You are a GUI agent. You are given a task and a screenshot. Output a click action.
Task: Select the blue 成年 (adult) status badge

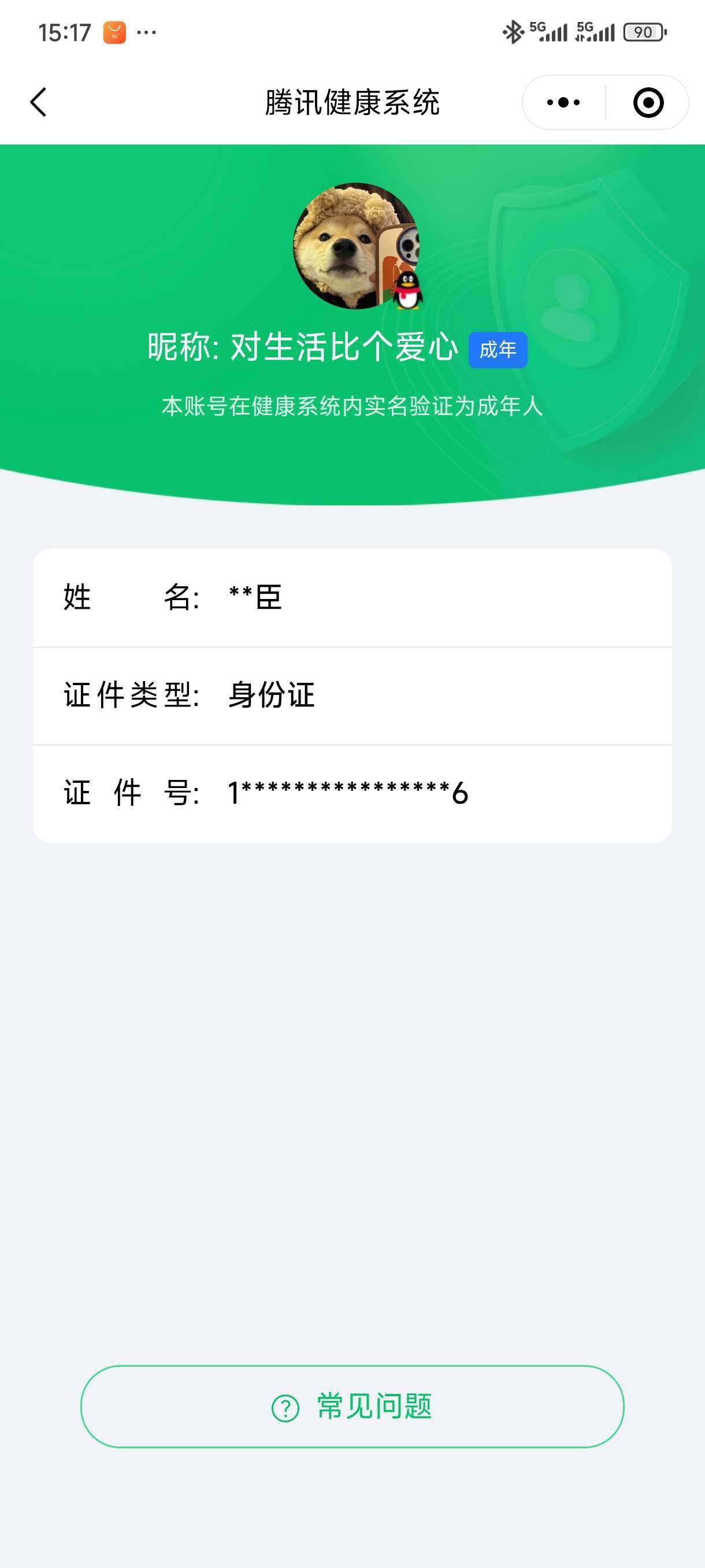tap(498, 350)
